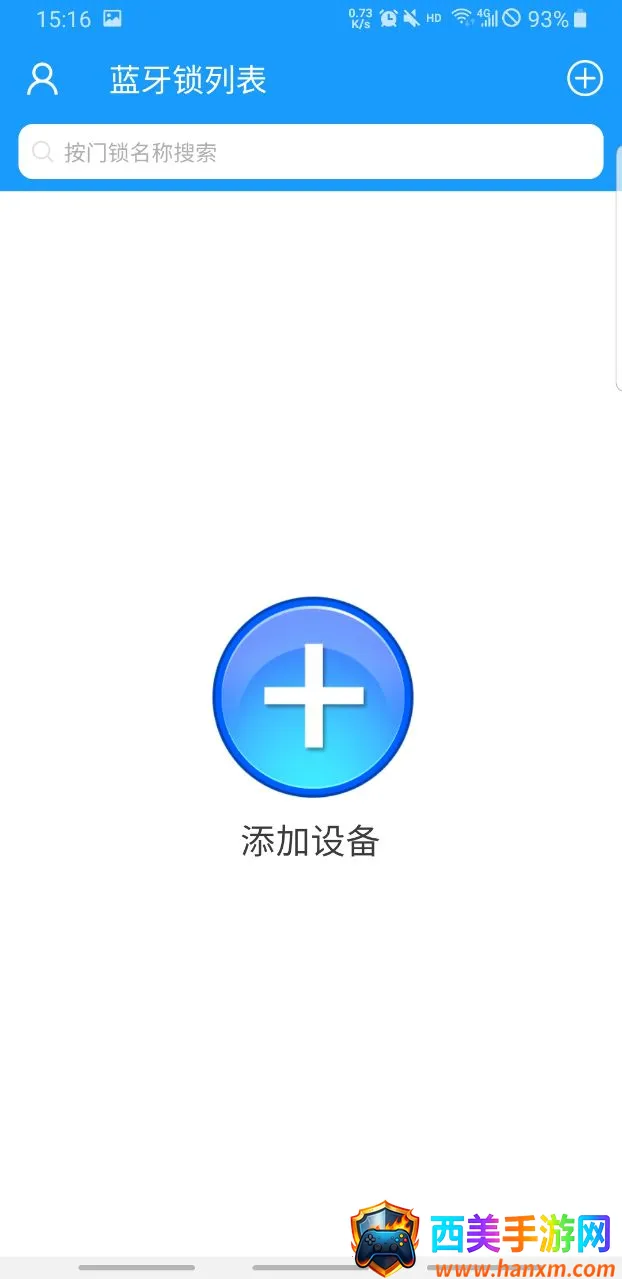622x1279 pixels.
Task: Tap the plus icon in the top bar
Action: point(585,78)
